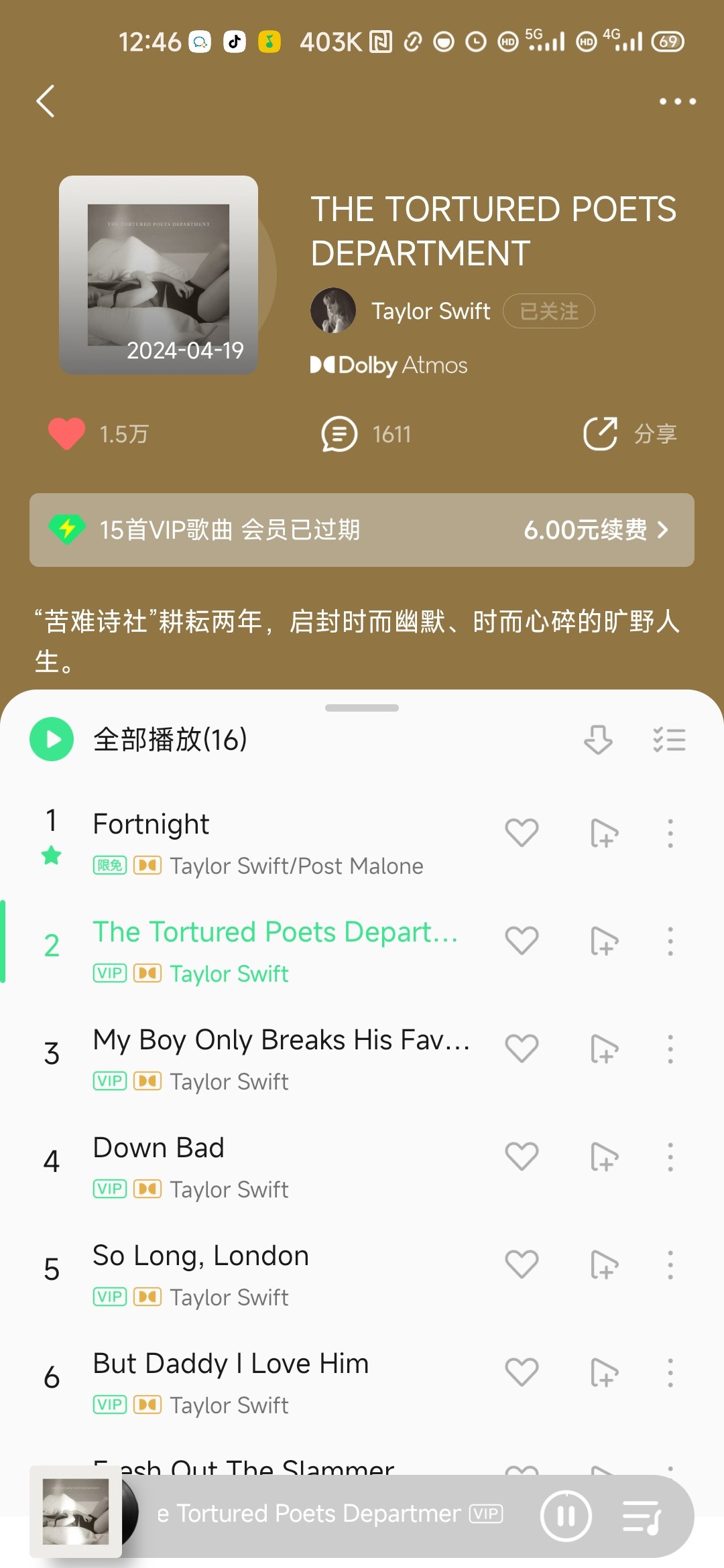The height and width of the screenshot is (1568, 724).
Task: Like the song The Tortured Poets Department
Action: 522,941
